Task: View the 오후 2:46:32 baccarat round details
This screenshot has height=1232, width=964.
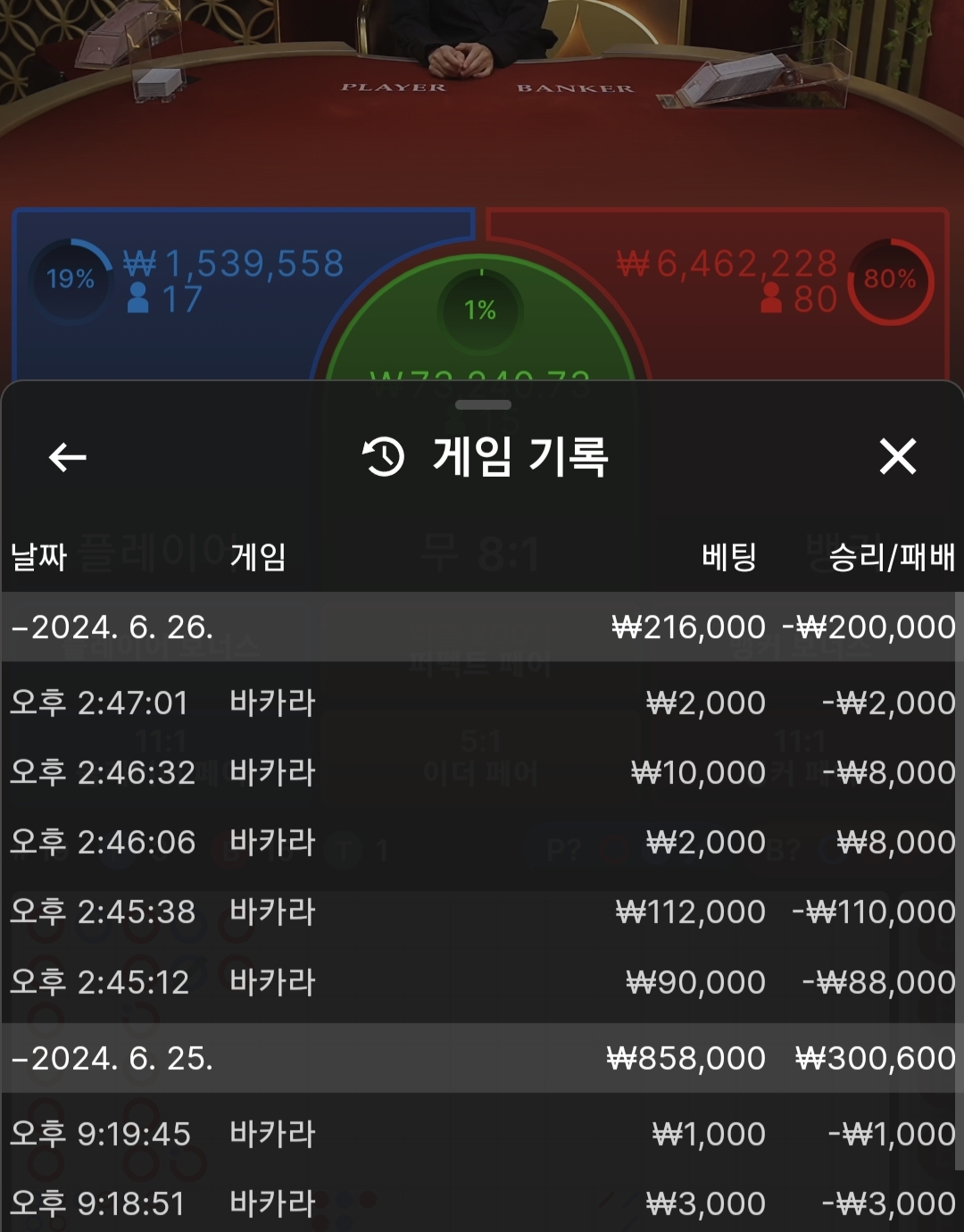Action: pos(482,772)
